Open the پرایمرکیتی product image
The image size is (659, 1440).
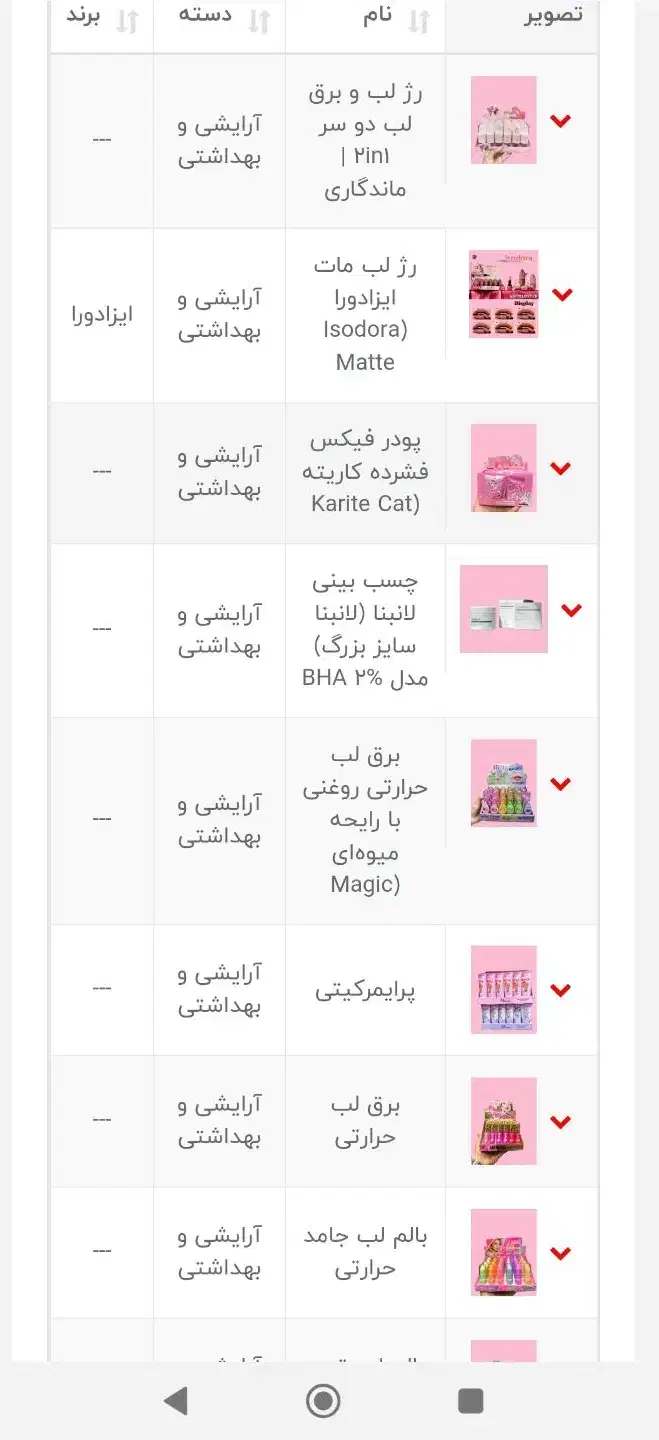504,989
